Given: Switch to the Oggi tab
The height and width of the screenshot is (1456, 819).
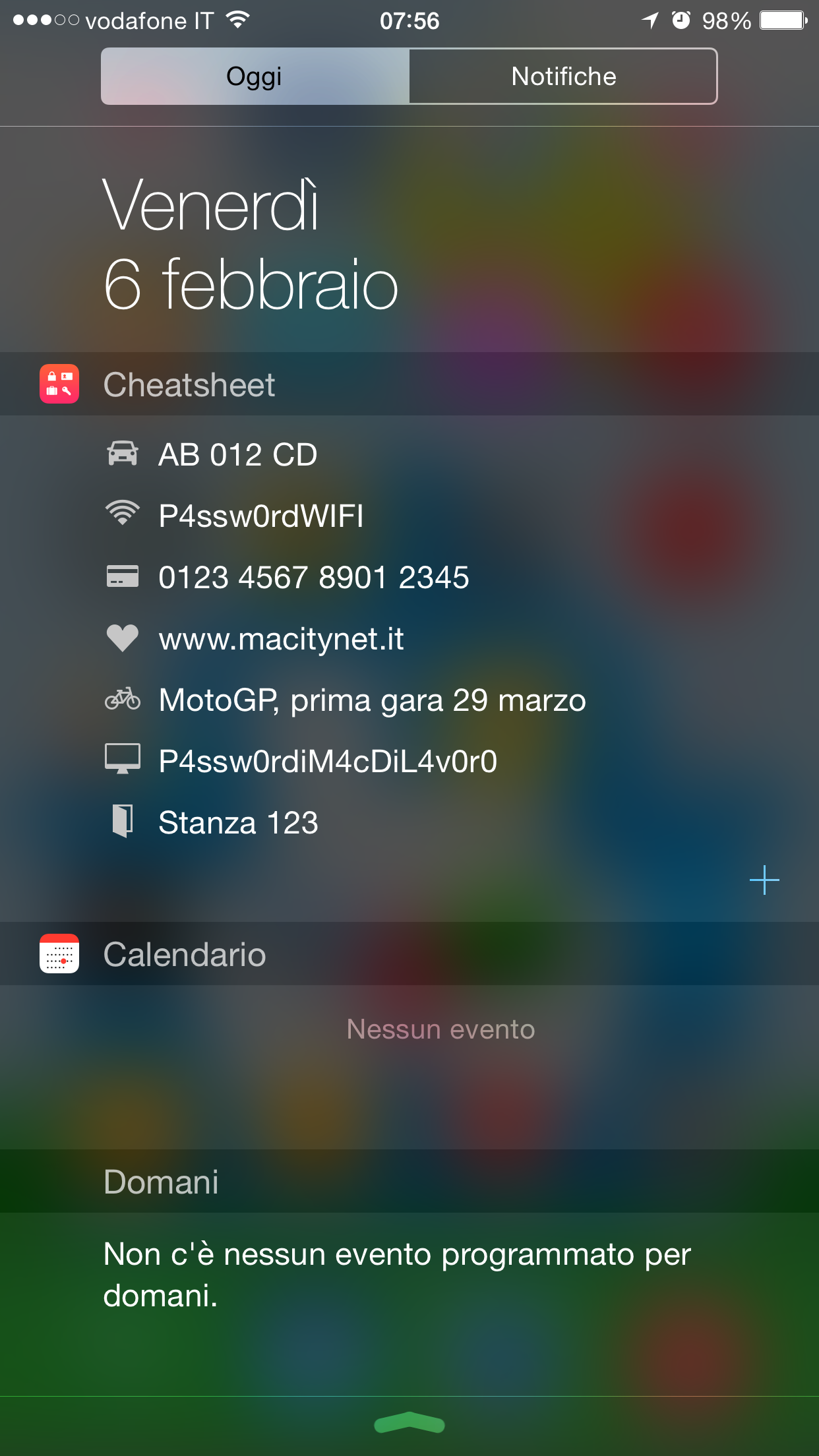Looking at the screenshot, I should point(255,76).
